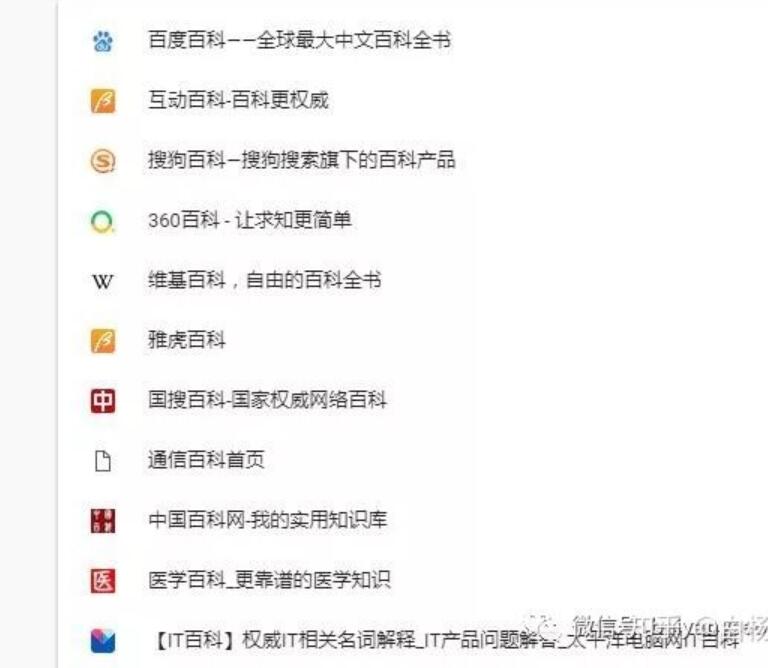Open 通信百科首页 bookmark
Viewport: 768px width, 668px height.
[206, 461]
